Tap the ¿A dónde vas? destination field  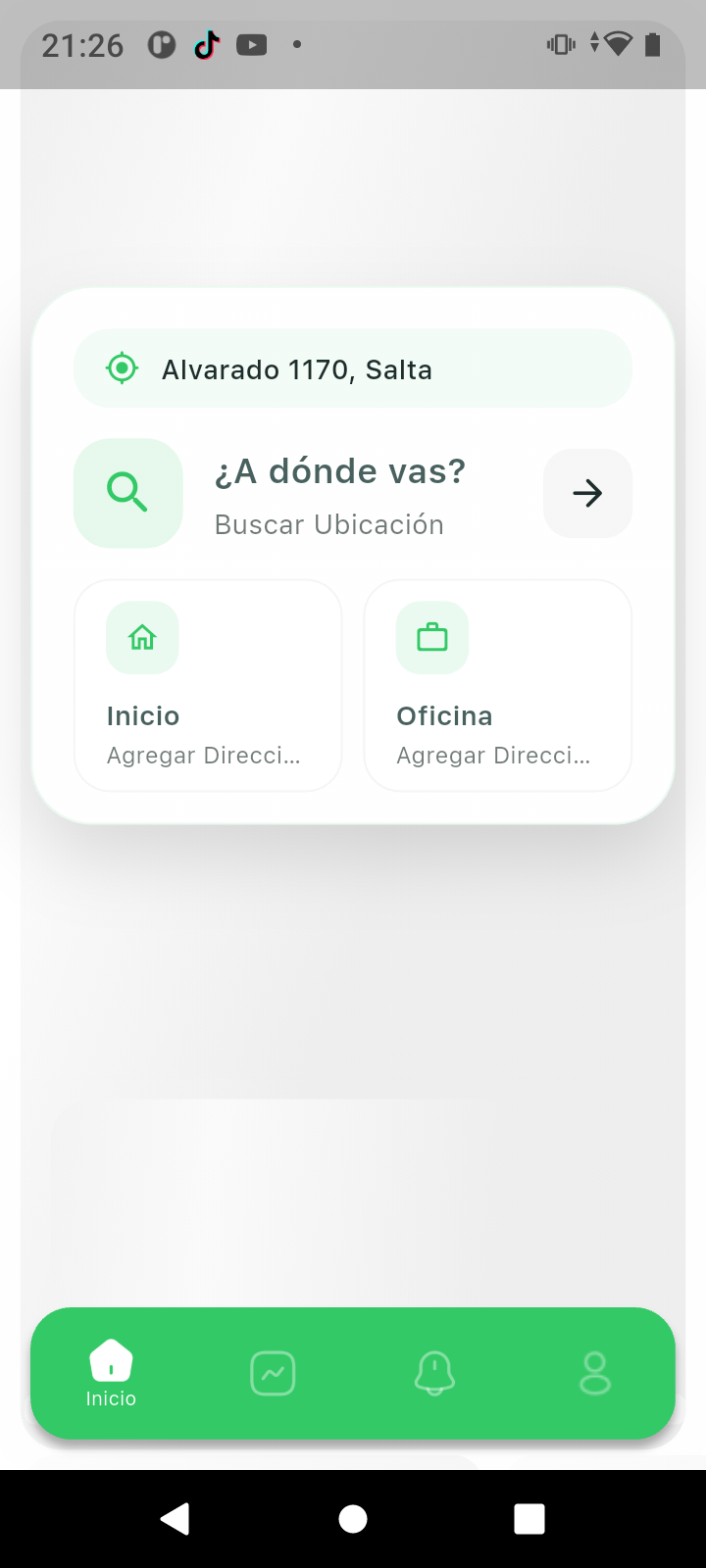tap(340, 470)
